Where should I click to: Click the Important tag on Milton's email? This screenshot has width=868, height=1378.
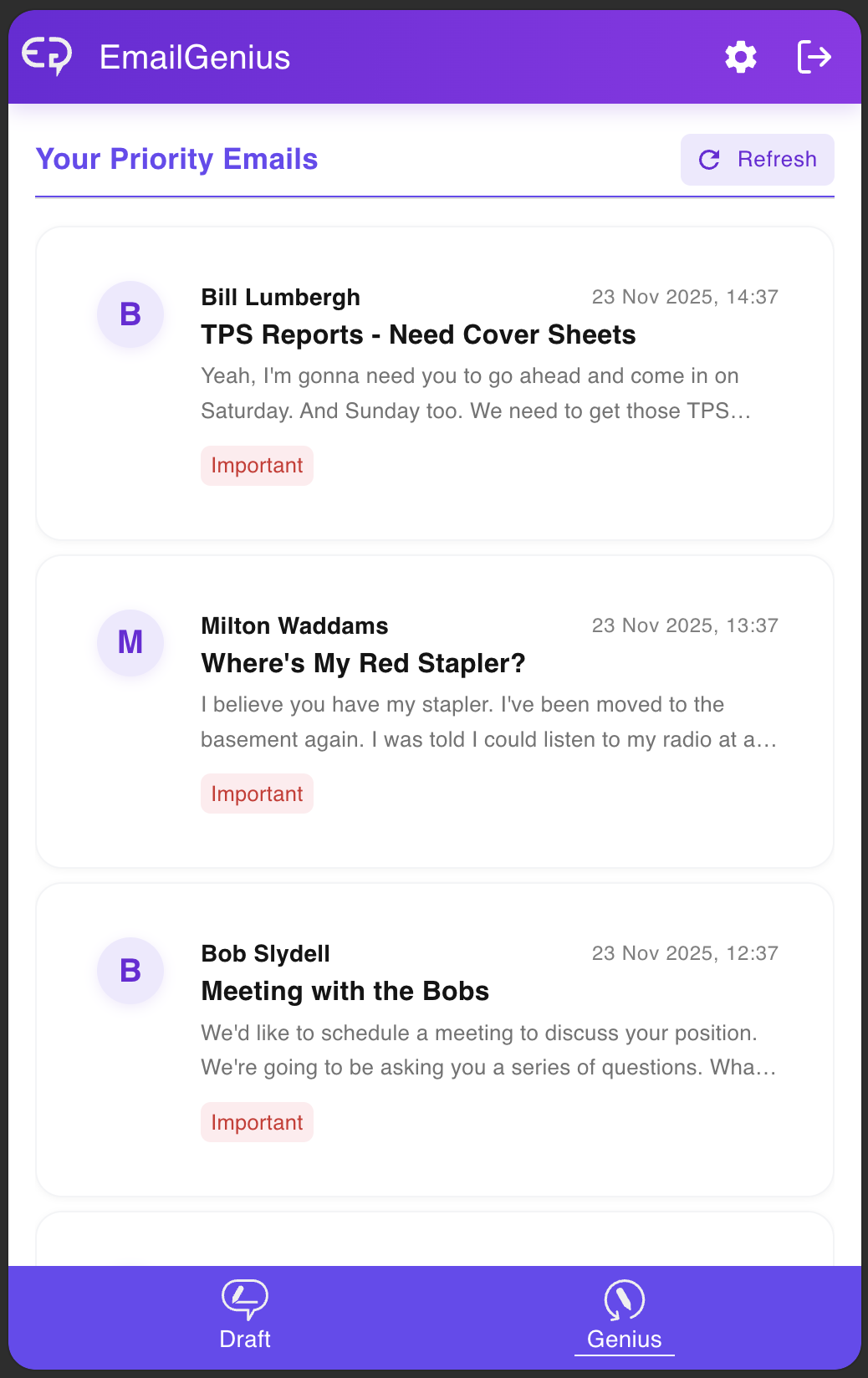[257, 794]
